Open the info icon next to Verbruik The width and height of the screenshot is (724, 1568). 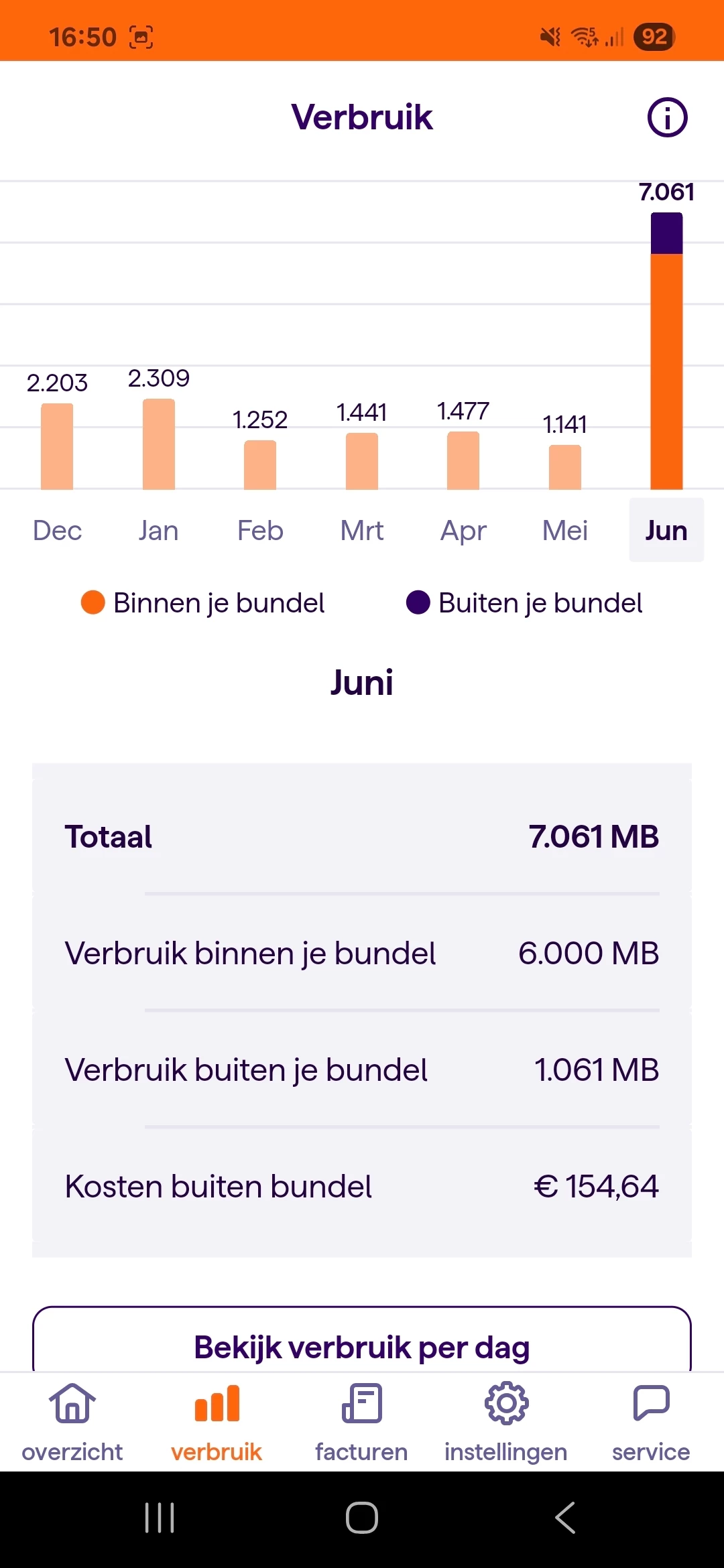click(667, 117)
